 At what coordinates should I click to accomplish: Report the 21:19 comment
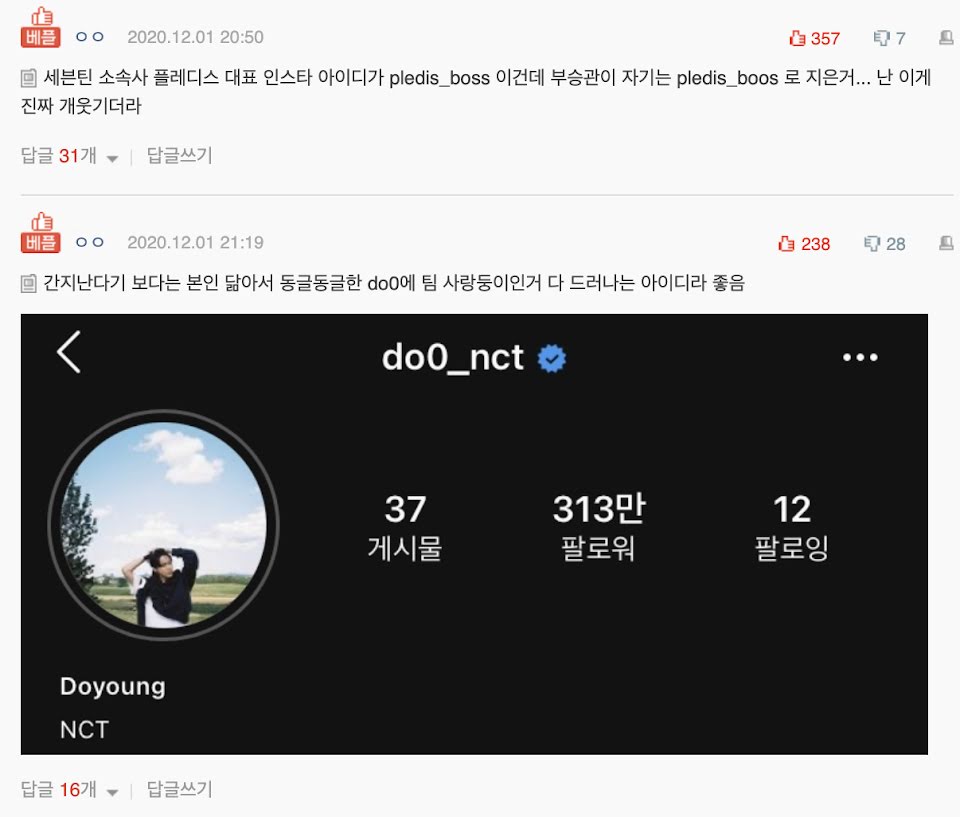coord(946,243)
